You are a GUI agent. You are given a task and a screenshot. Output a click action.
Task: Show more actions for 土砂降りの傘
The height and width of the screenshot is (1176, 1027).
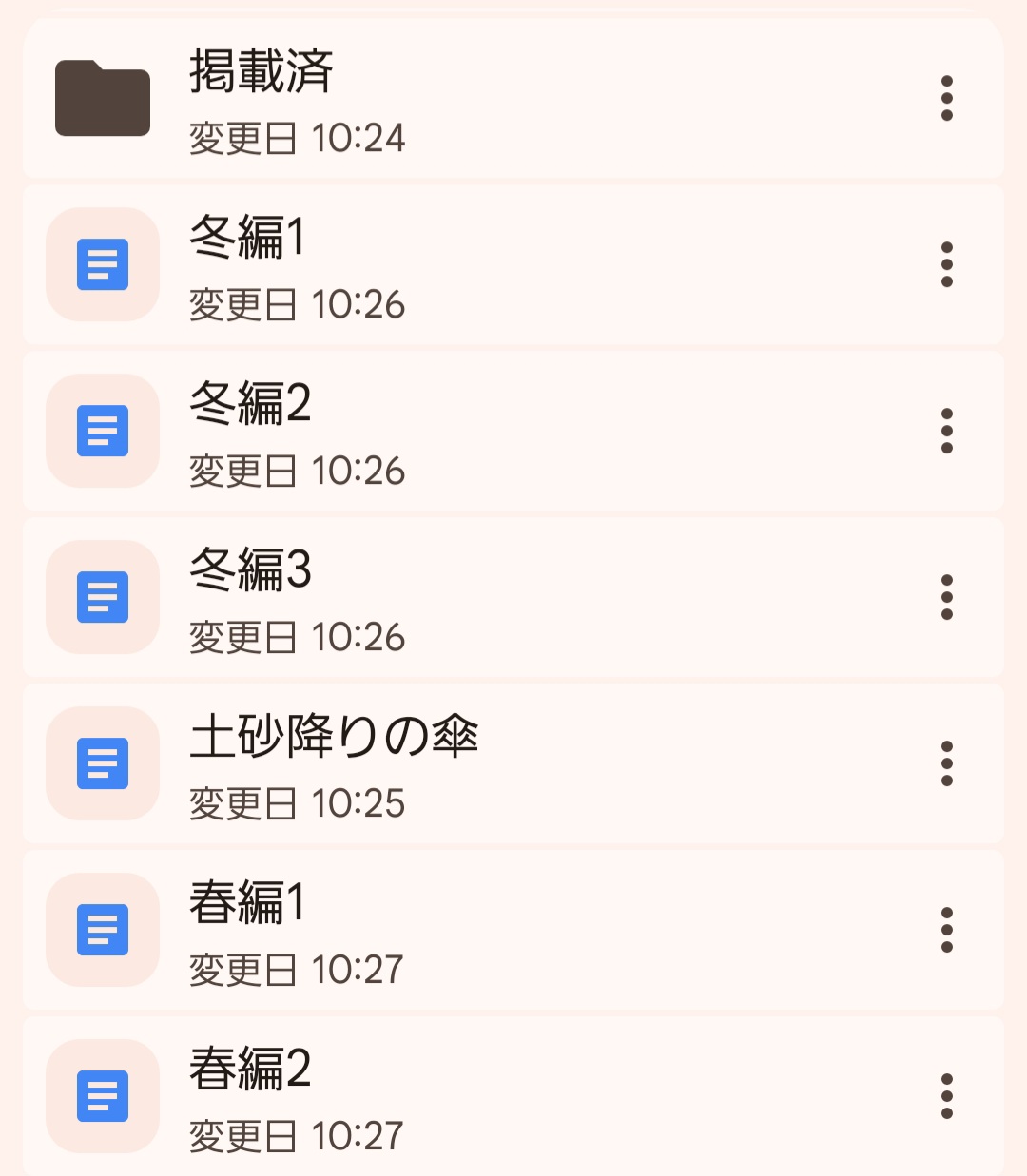coord(946,764)
